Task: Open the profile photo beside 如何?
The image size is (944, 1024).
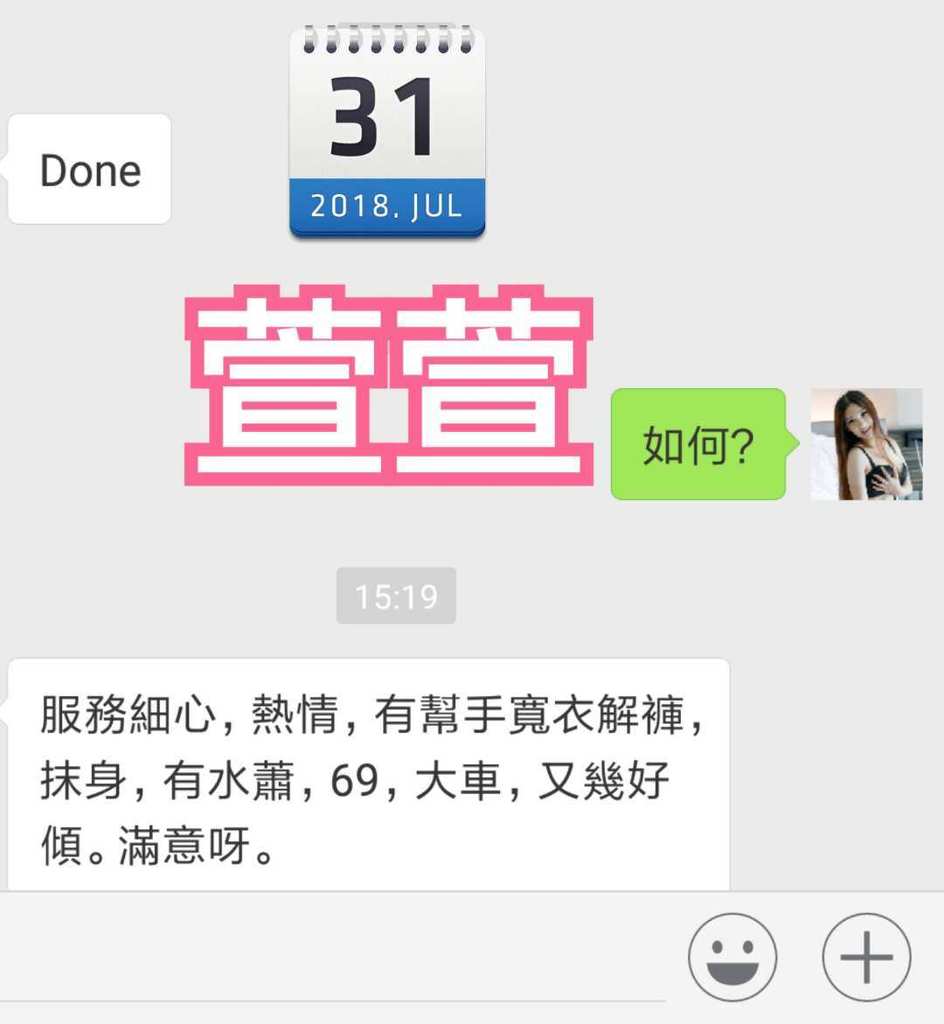Action: point(866,444)
